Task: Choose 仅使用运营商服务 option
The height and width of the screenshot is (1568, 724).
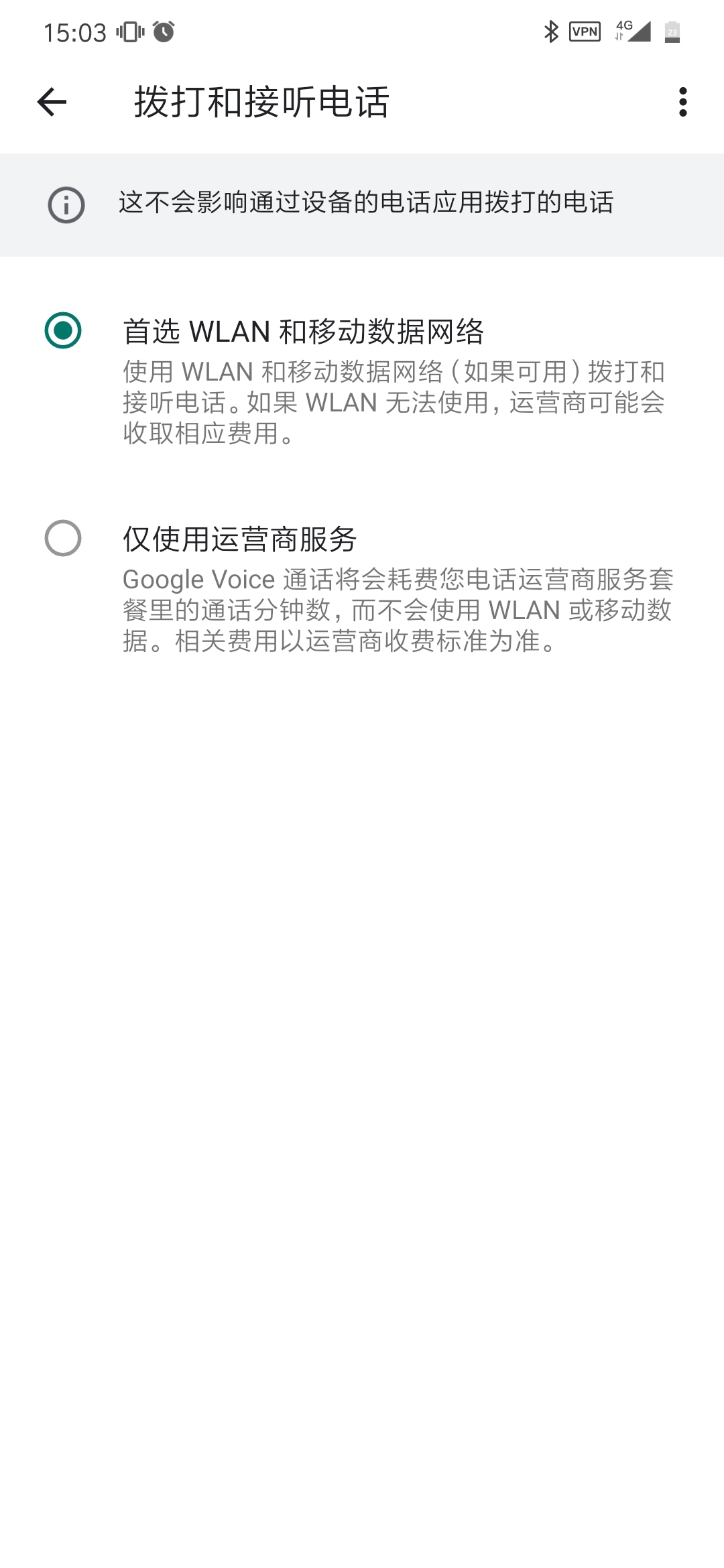Action: tap(362, 588)
